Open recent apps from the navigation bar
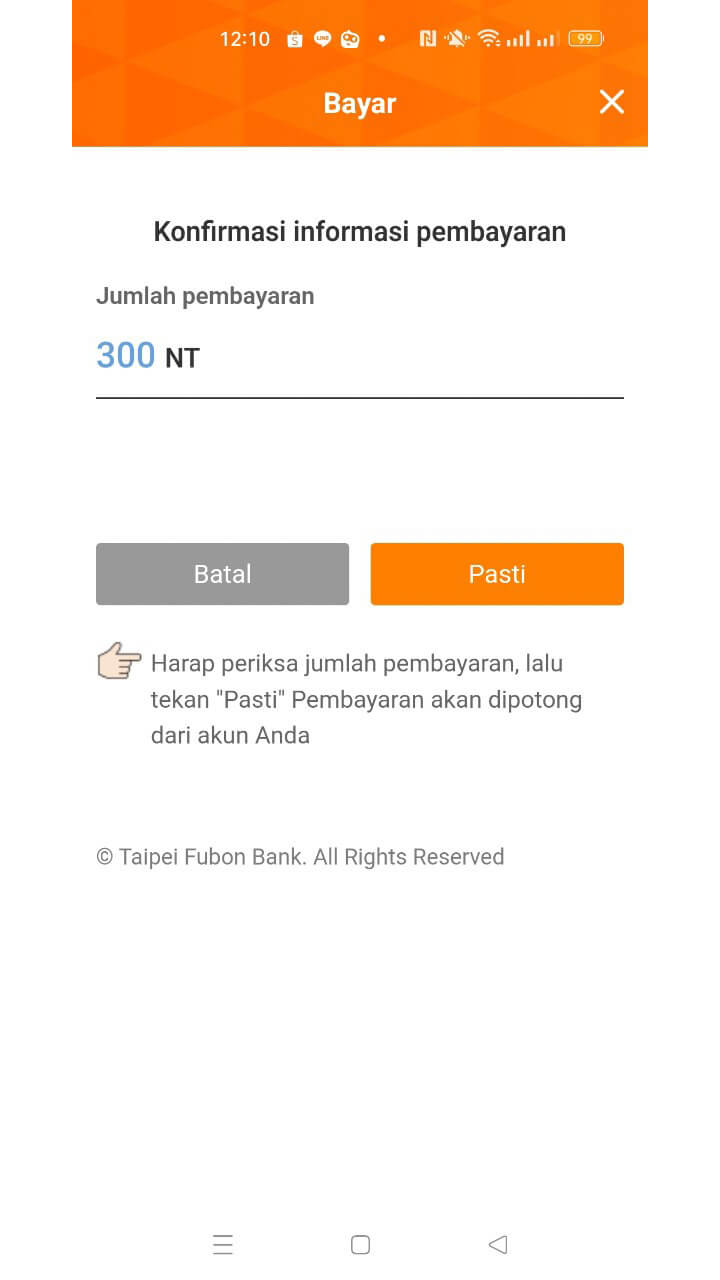Viewport: 720px width, 1280px height. tap(223, 1244)
